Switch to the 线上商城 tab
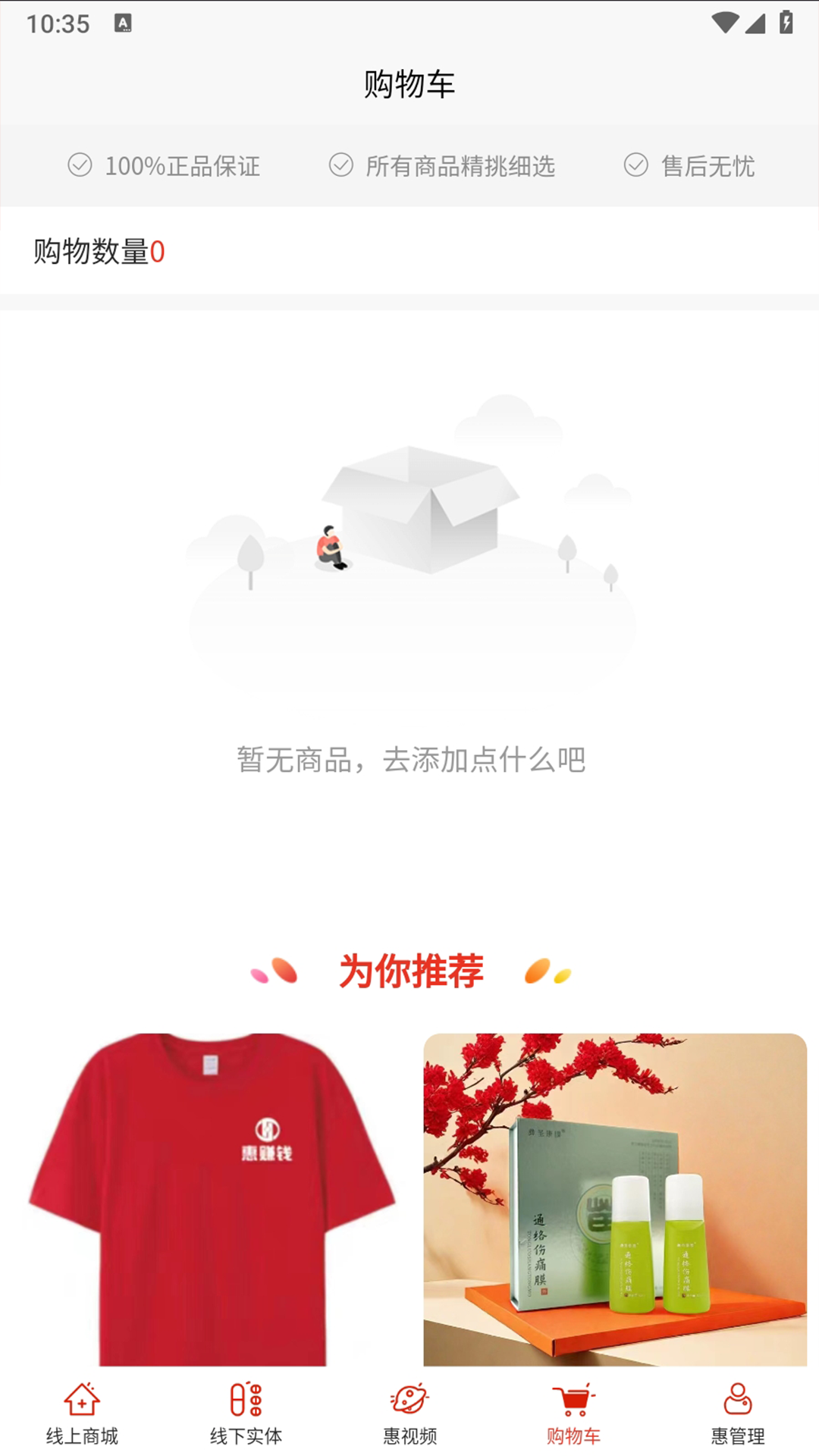Viewport: 819px width, 1456px height. point(82,1414)
